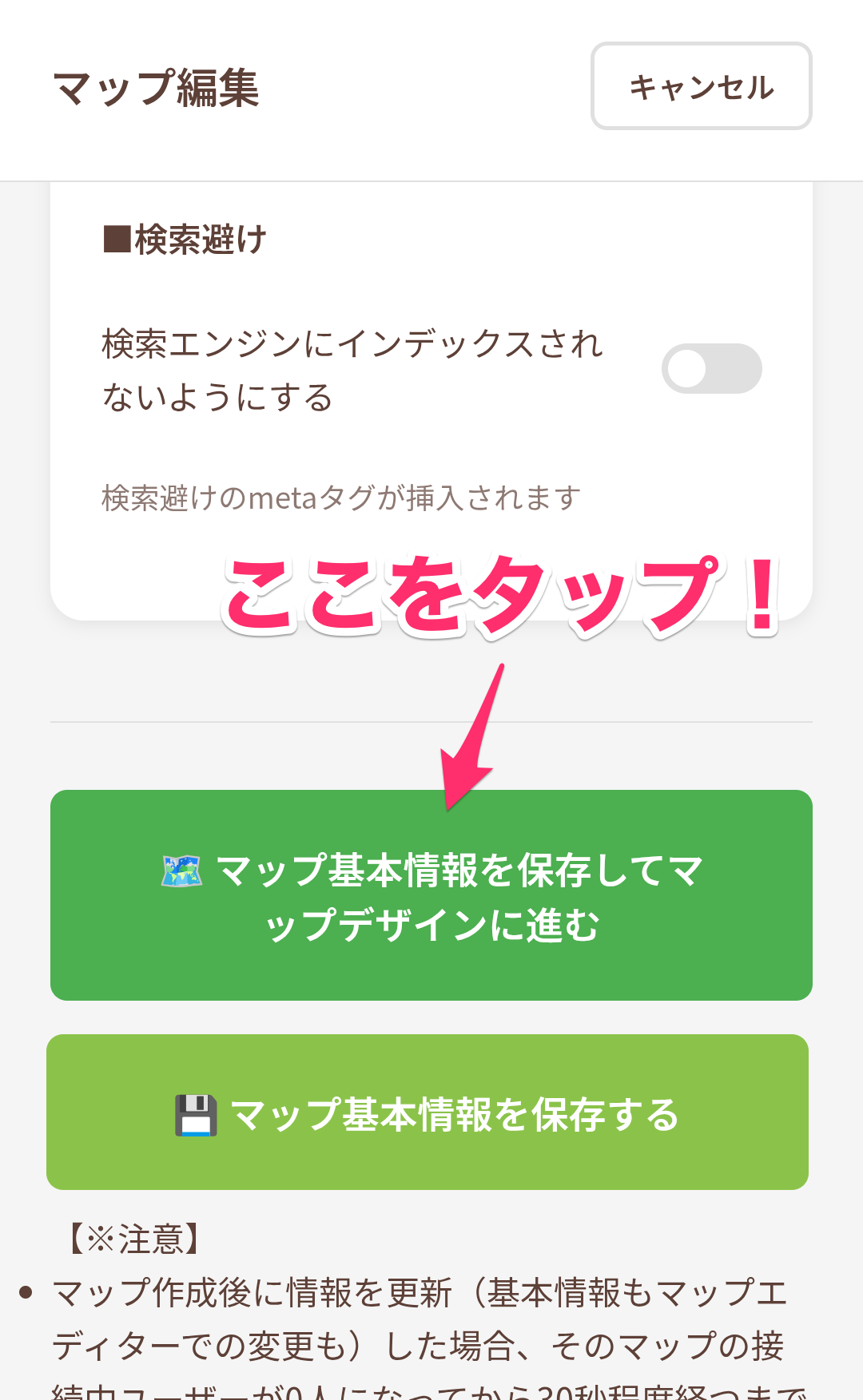The height and width of the screenshot is (1400, 863).
Task: Tap the キャンセル button
Action: [x=701, y=86]
